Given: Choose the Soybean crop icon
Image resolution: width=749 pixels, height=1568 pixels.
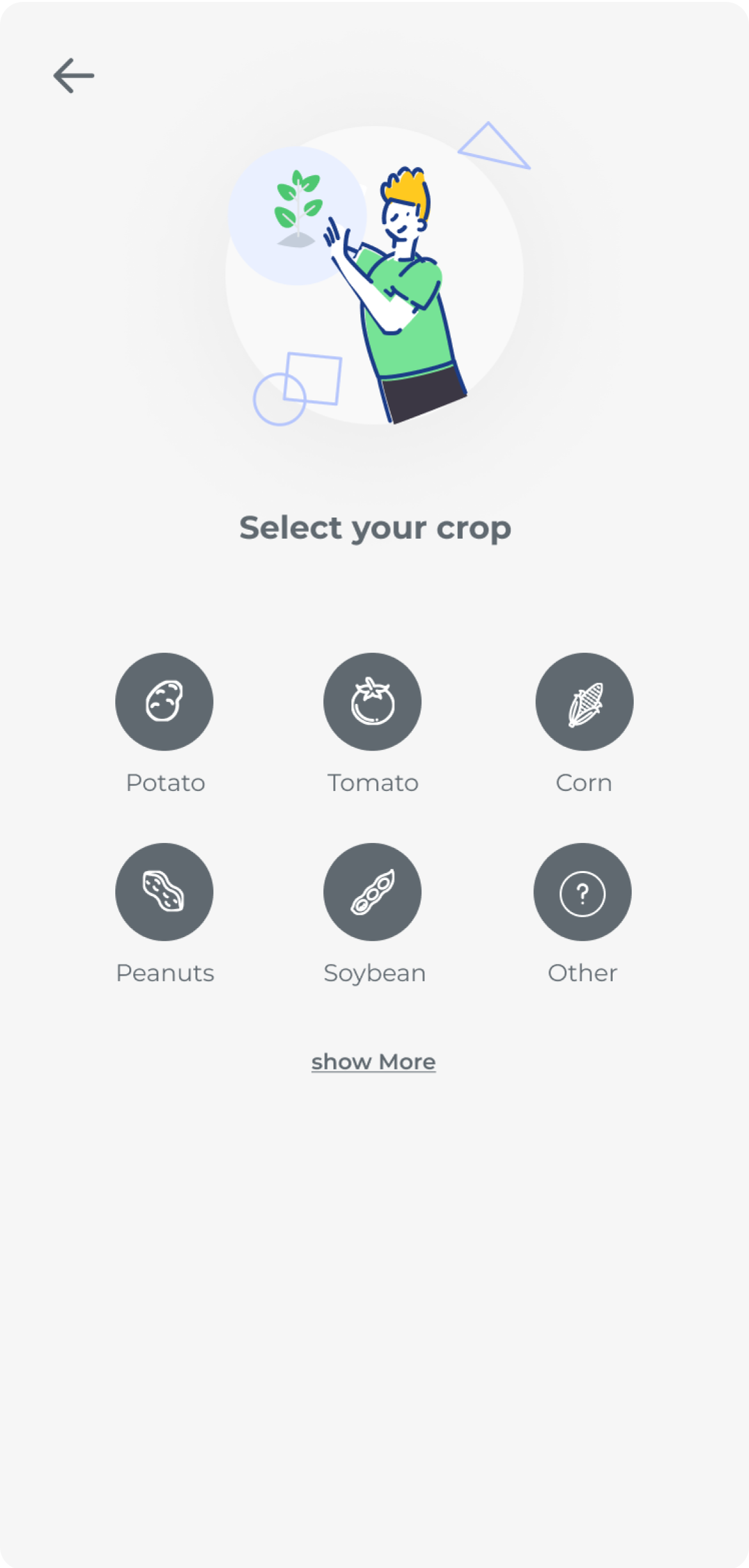Looking at the screenshot, I should click(373, 892).
